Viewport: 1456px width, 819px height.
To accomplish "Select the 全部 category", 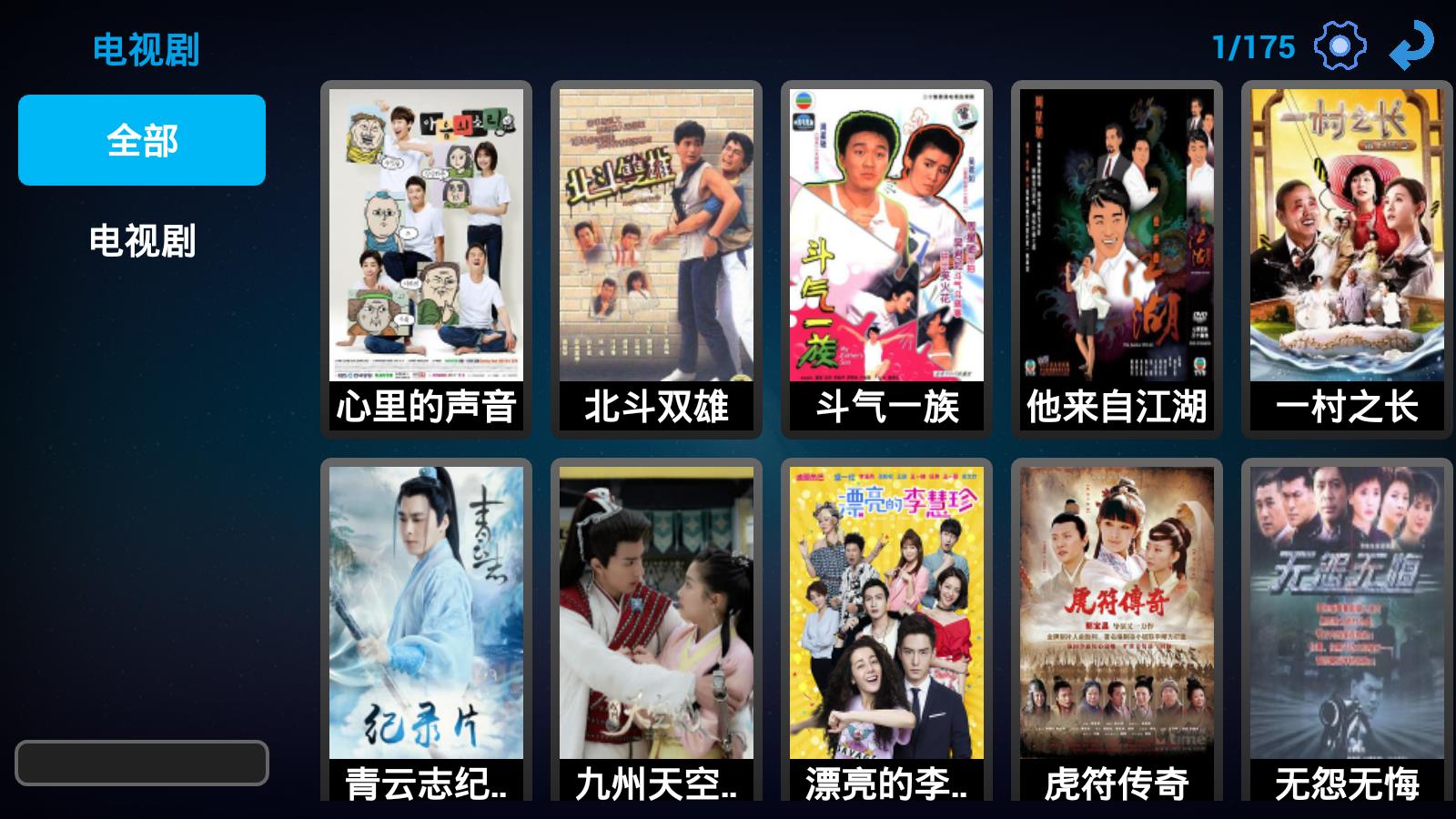I will 142,140.
